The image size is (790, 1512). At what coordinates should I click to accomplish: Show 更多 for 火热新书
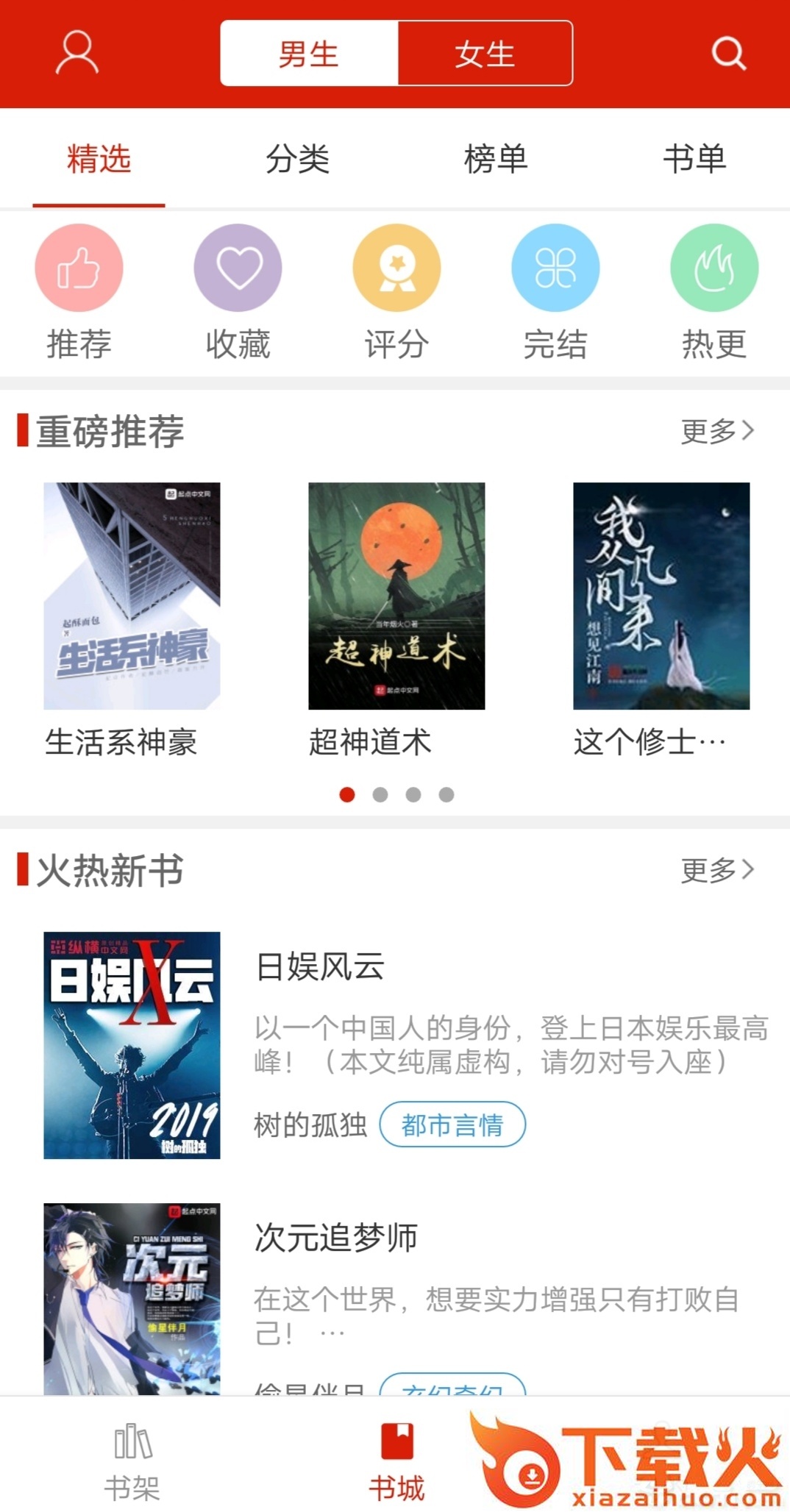tap(717, 870)
